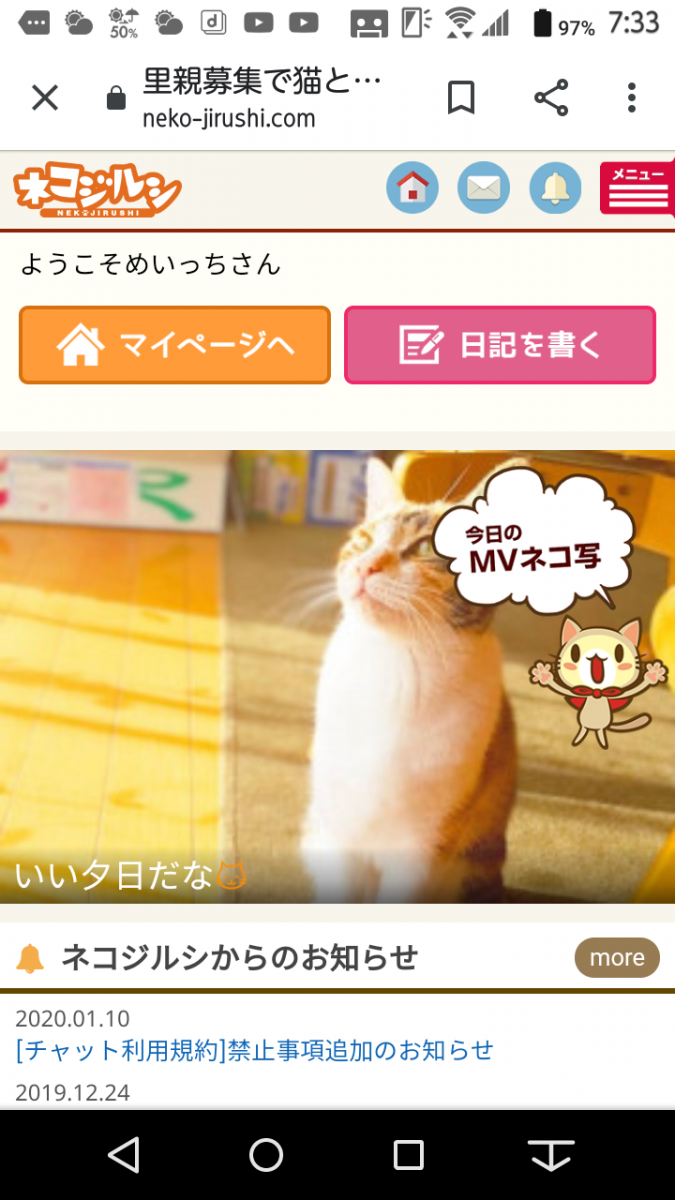Open the チャット利用規約 notice link

tap(255, 1050)
